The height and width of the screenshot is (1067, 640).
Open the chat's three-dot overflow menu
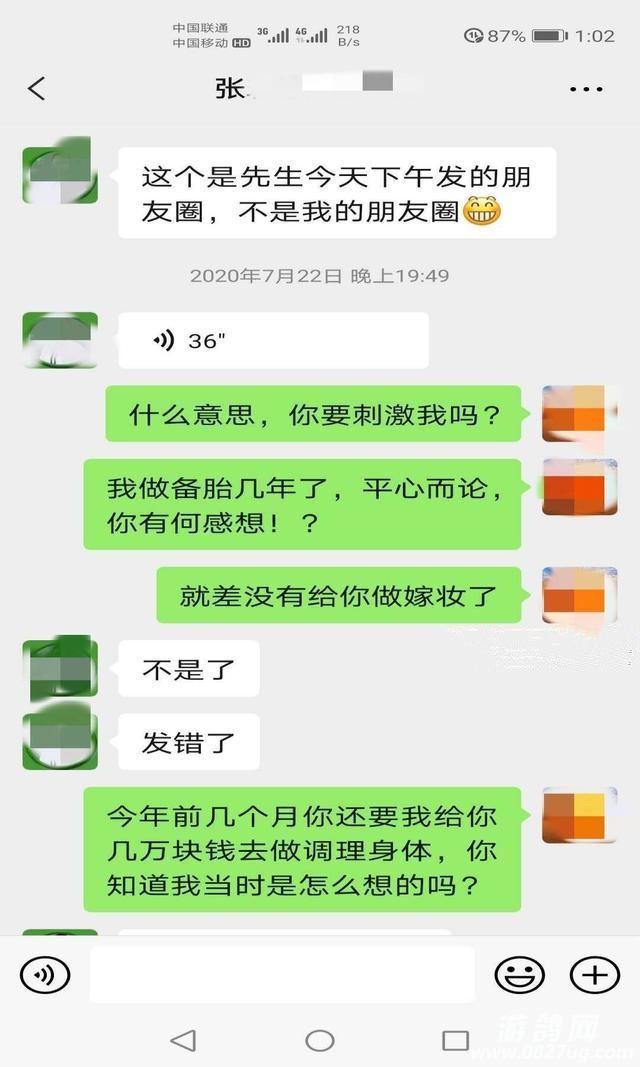586,89
